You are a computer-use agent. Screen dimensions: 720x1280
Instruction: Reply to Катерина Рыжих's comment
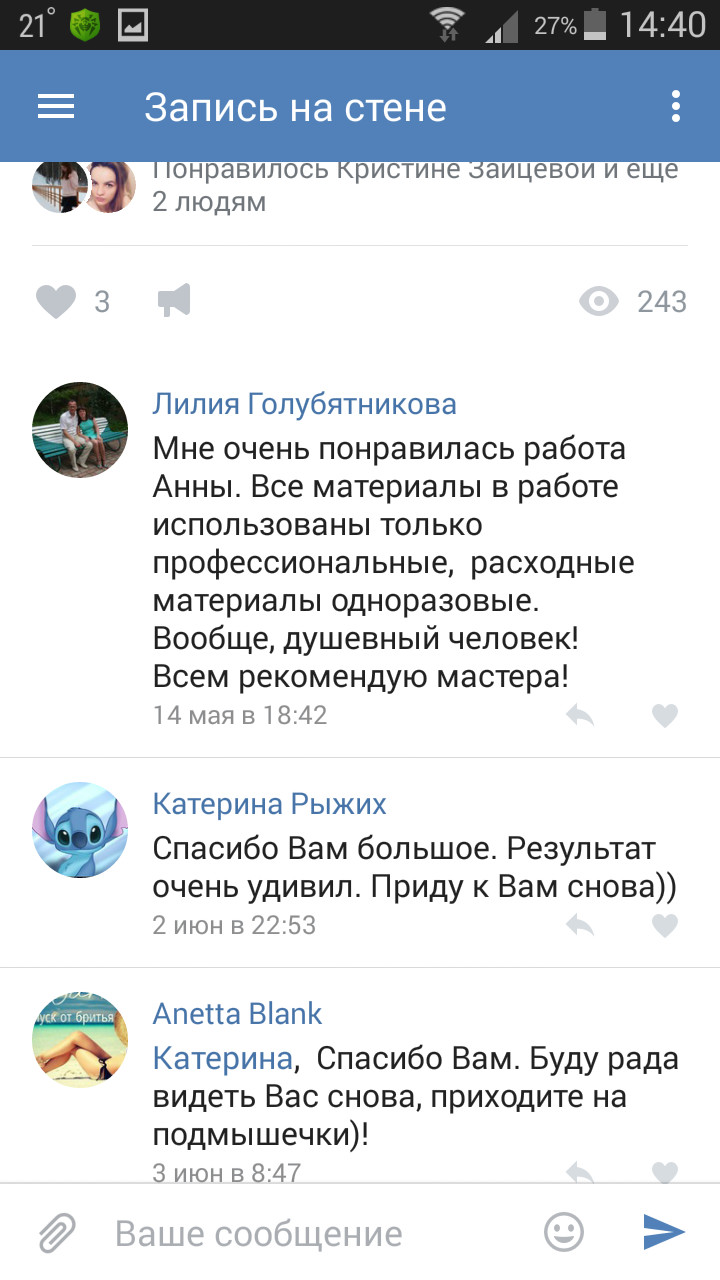click(580, 925)
